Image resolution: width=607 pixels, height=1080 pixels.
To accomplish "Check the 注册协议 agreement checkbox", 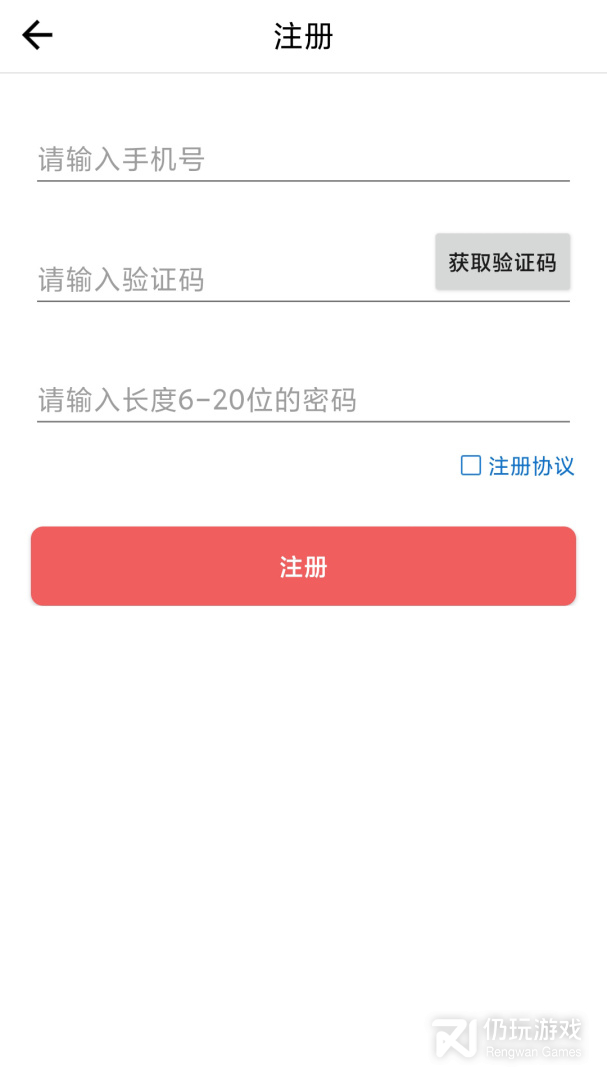I will (471, 465).
